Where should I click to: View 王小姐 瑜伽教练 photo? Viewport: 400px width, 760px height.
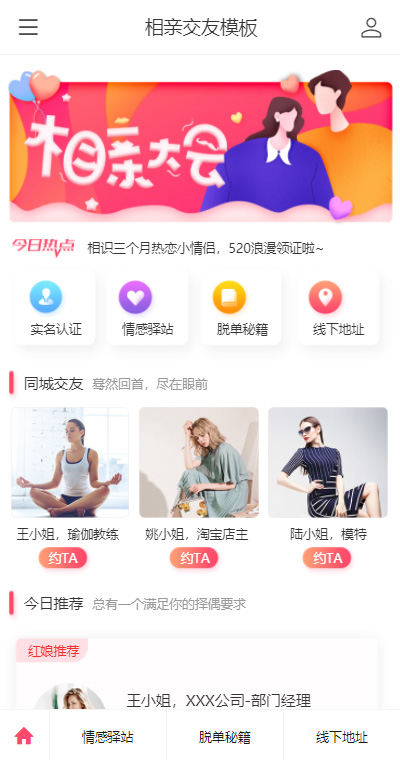70,462
